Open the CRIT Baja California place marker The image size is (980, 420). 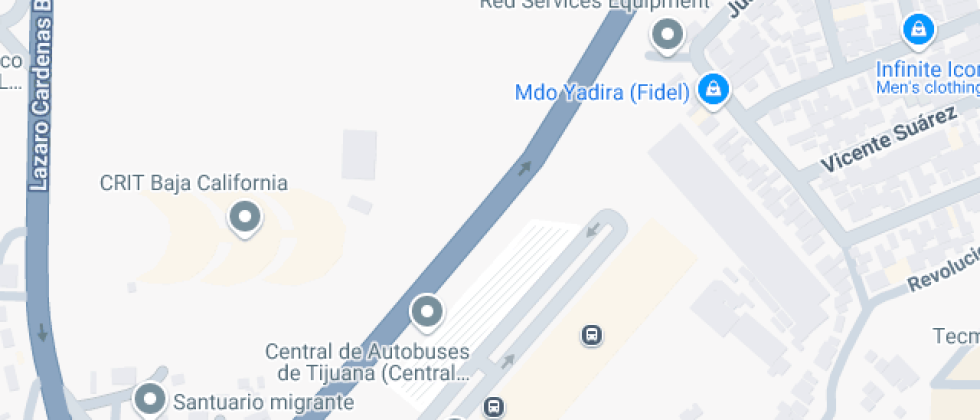click(244, 216)
